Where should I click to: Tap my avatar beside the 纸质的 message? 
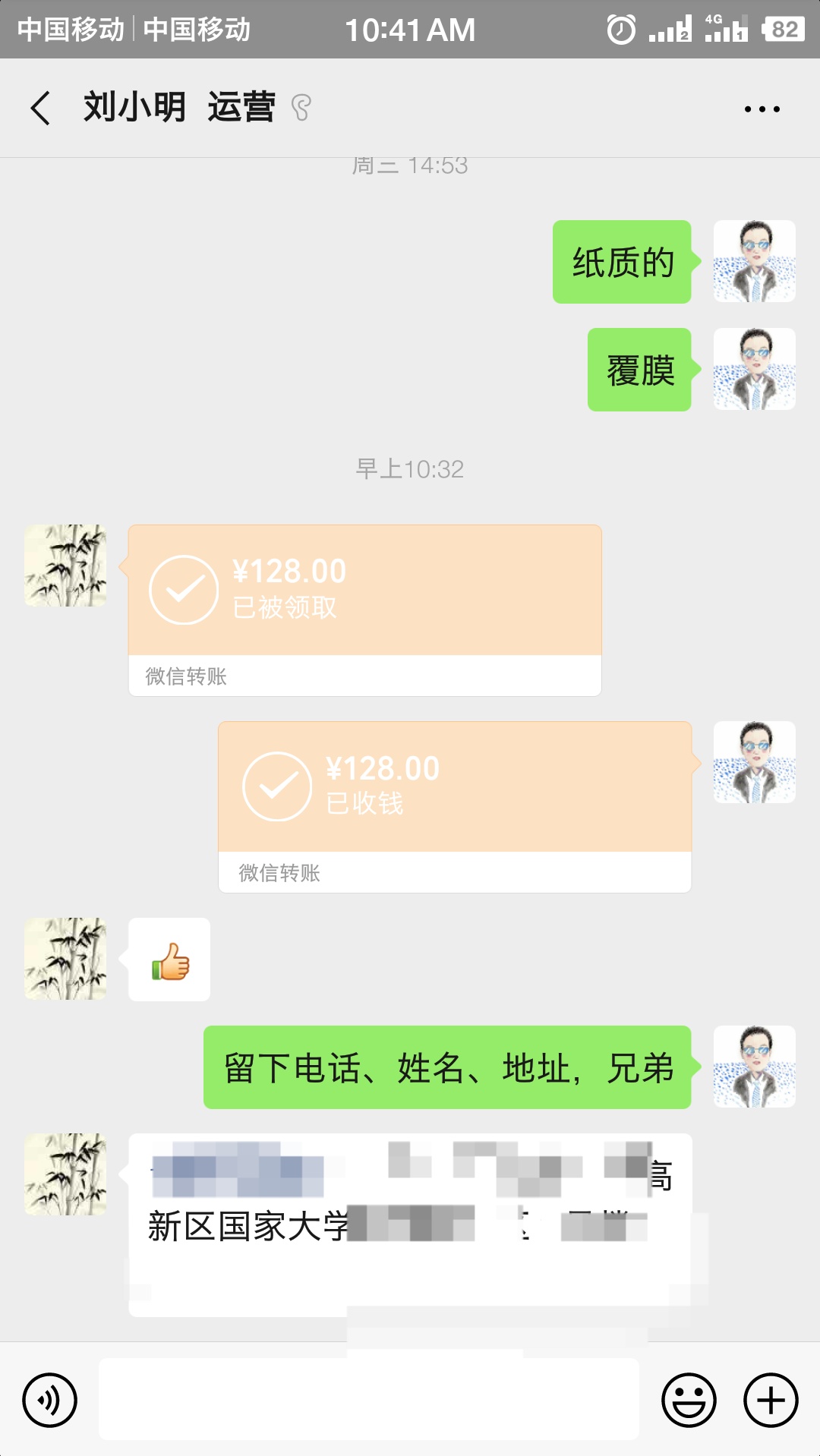click(x=754, y=262)
